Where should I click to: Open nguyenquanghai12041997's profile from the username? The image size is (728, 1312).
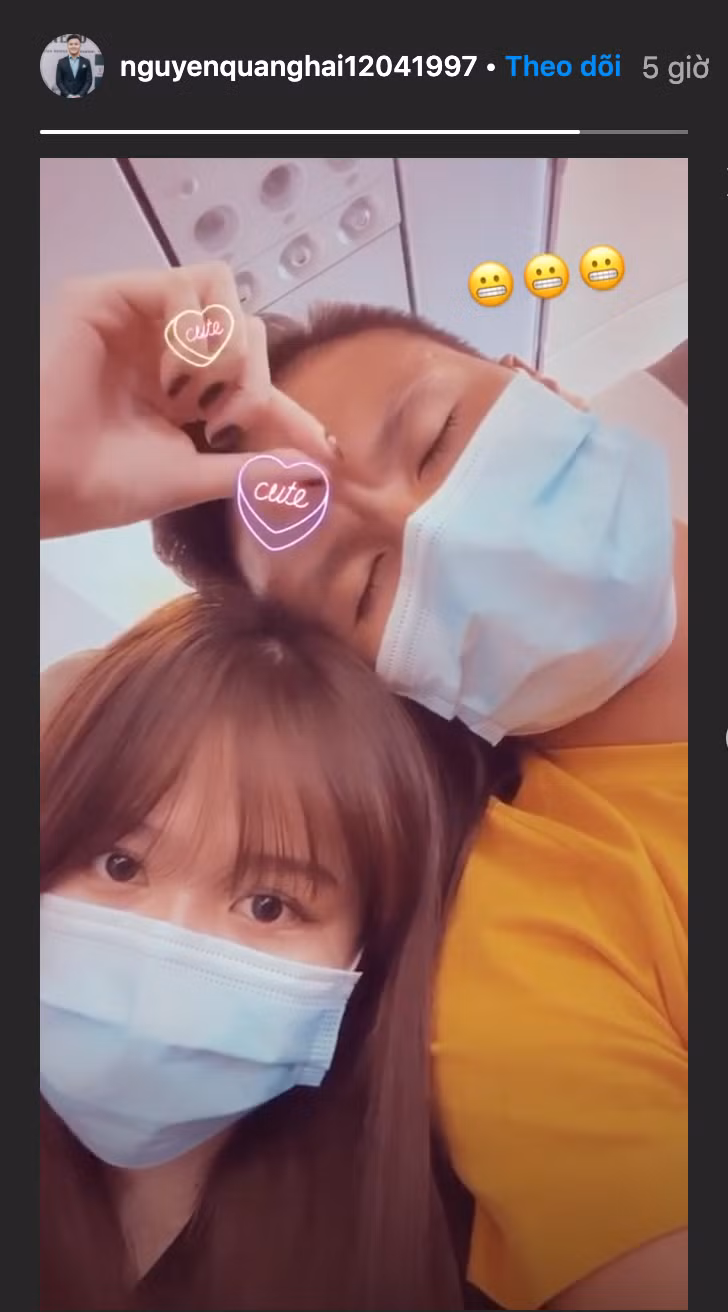click(x=298, y=68)
